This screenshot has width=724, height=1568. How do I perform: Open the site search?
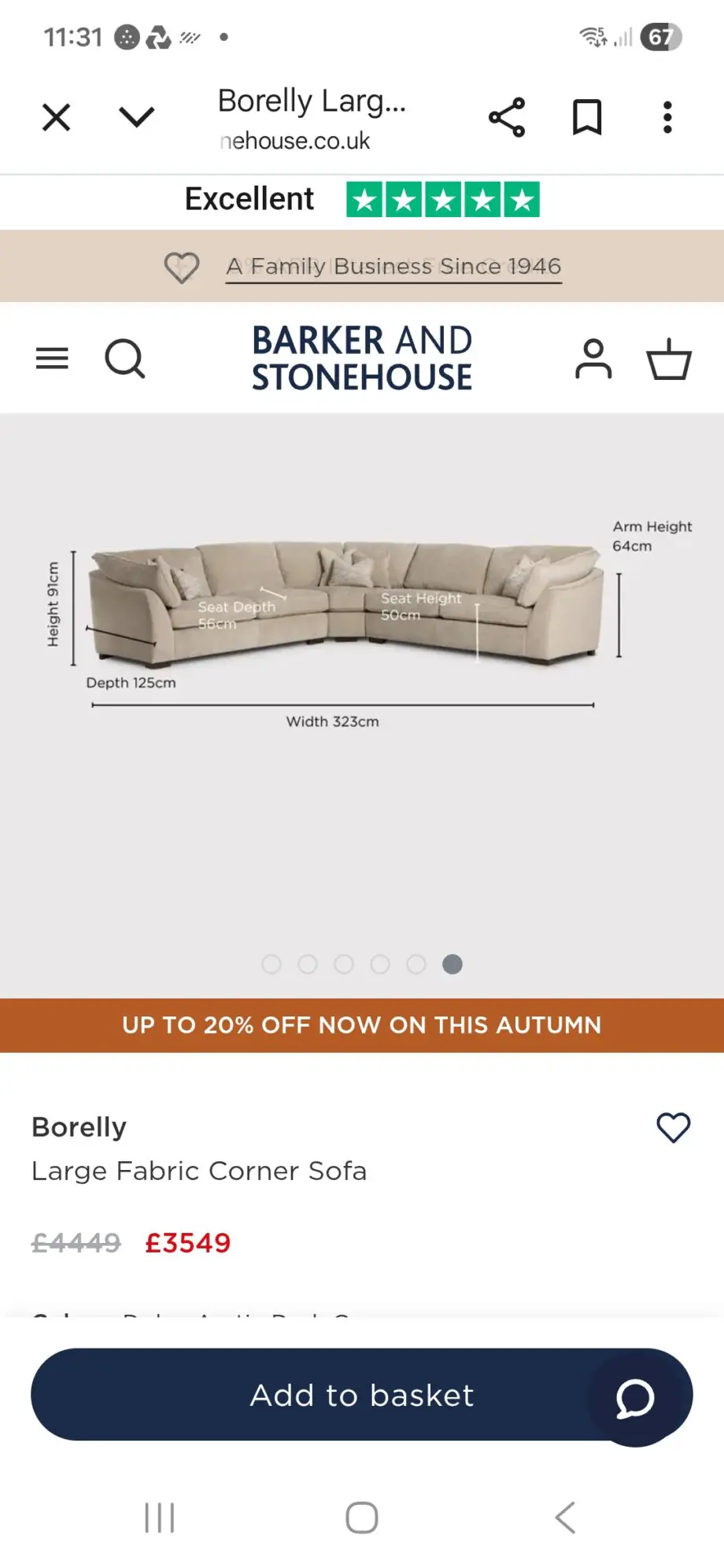[124, 359]
